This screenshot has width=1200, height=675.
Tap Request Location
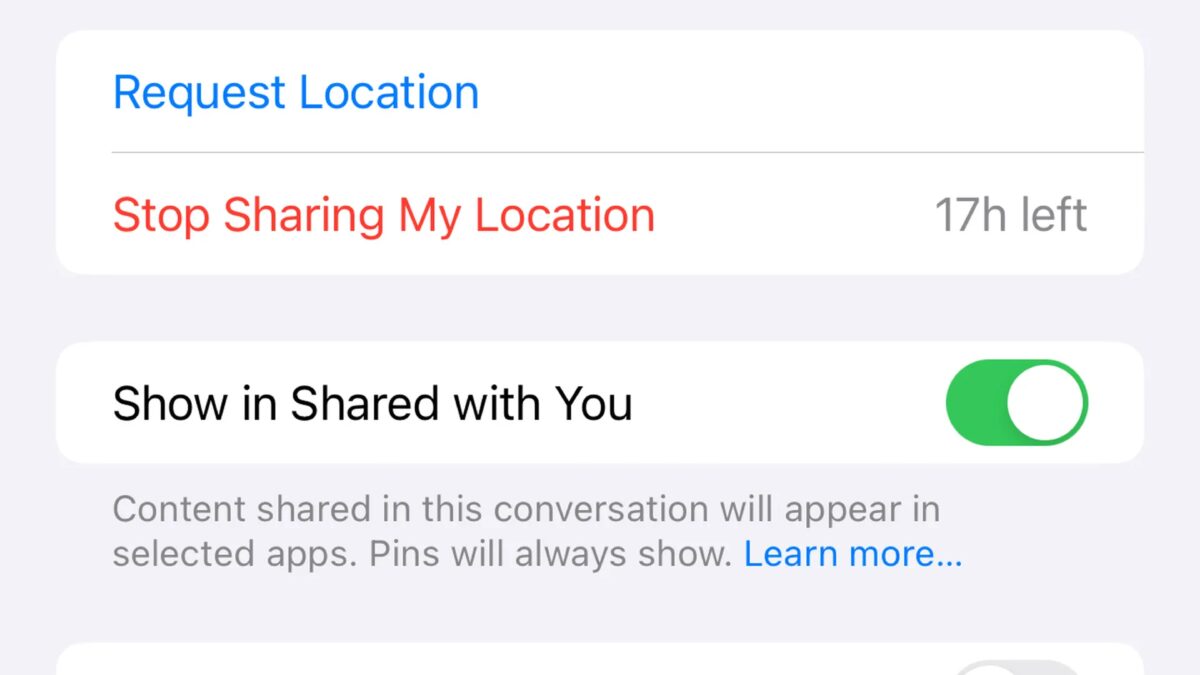[296, 92]
